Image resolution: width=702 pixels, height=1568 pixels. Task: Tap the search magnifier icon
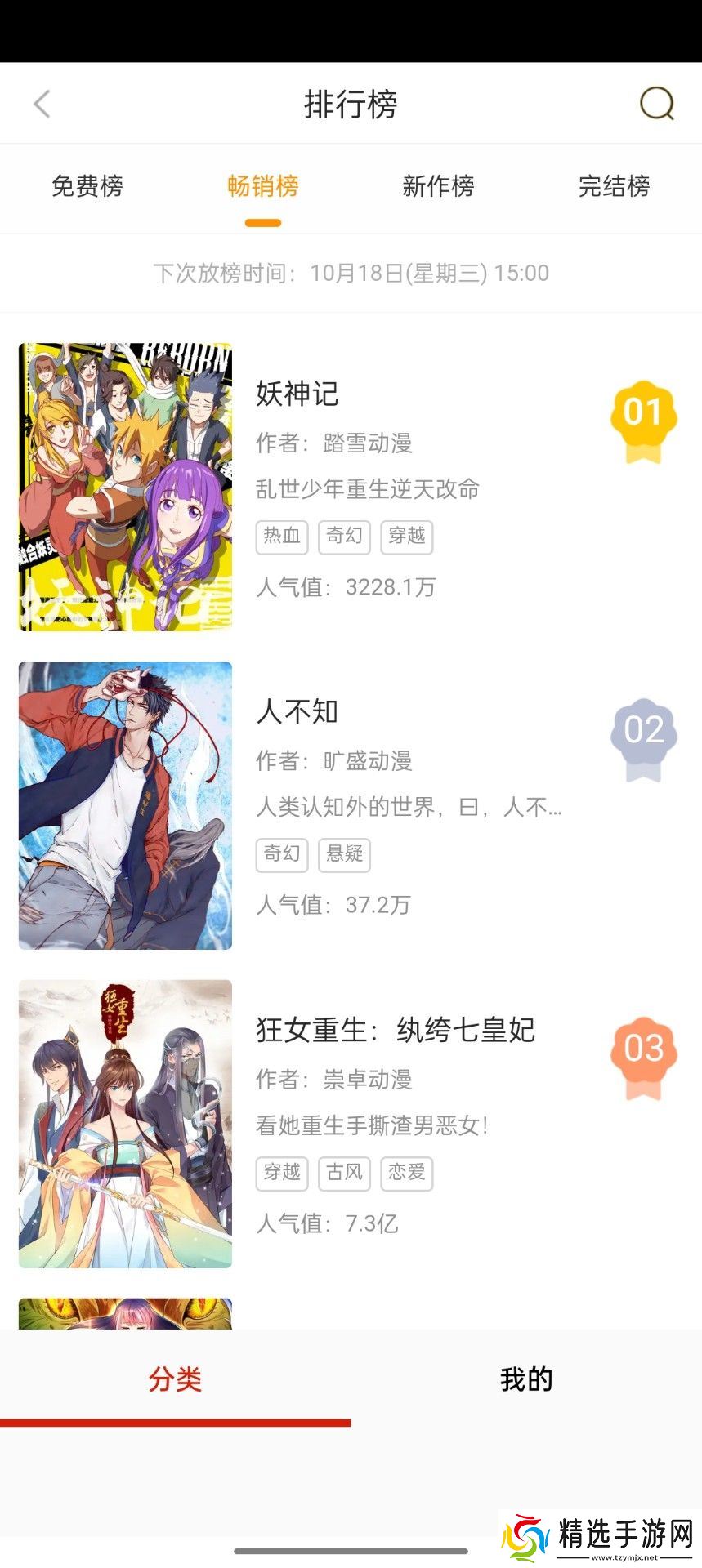click(x=655, y=105)
